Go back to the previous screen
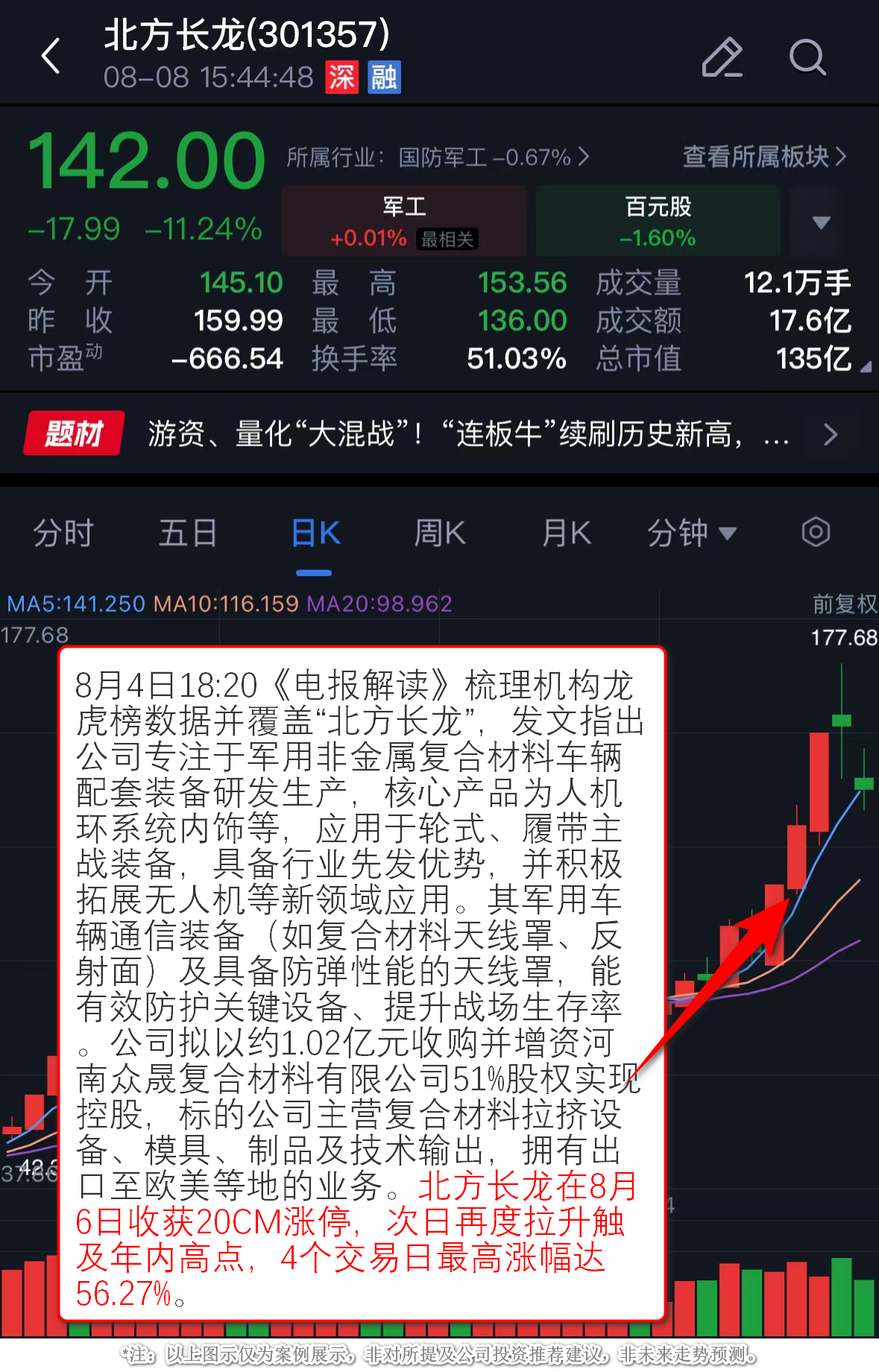 click(x=51, y=57)
